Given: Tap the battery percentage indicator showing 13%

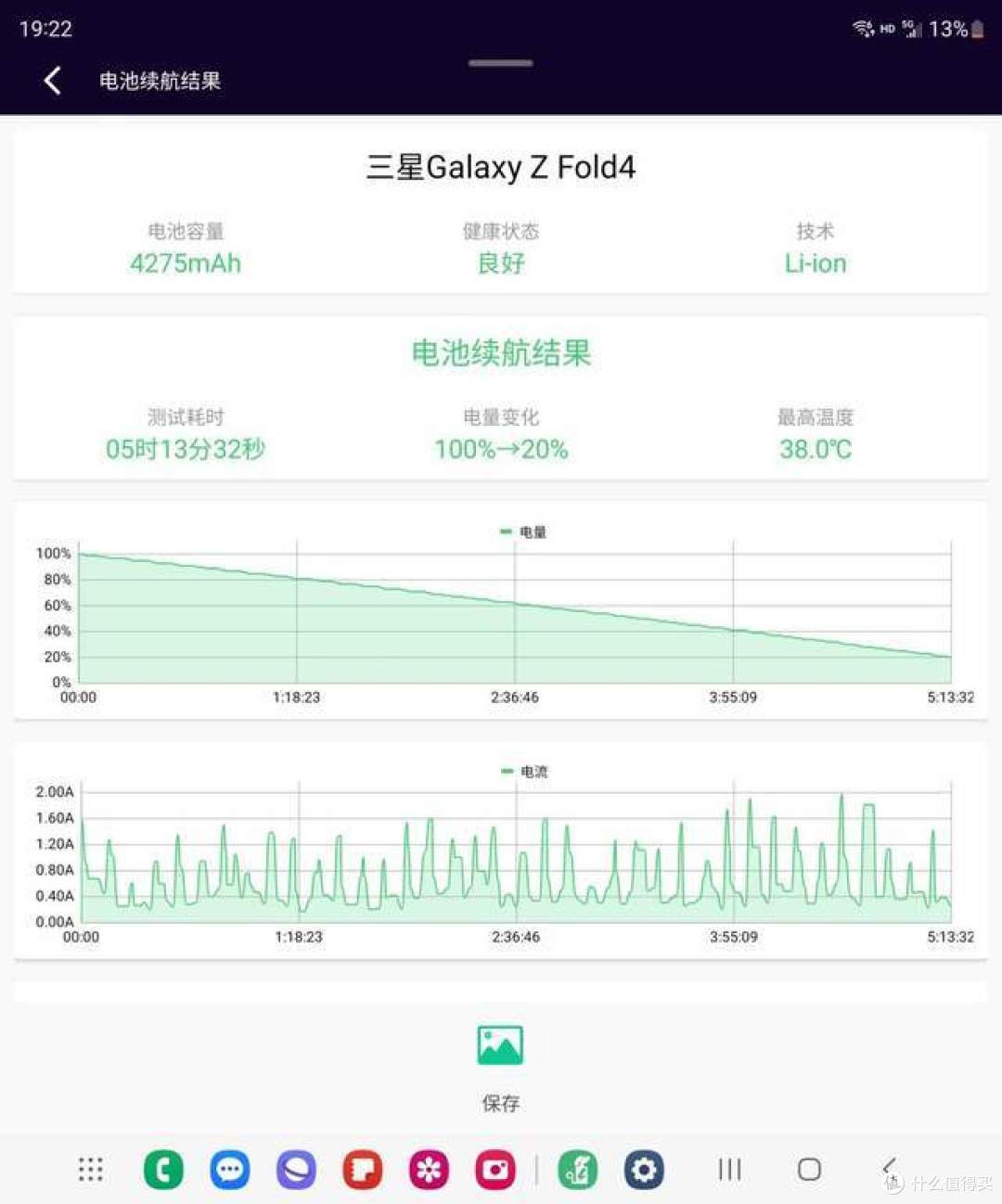Looking at the screenshot, I should 949,29.
